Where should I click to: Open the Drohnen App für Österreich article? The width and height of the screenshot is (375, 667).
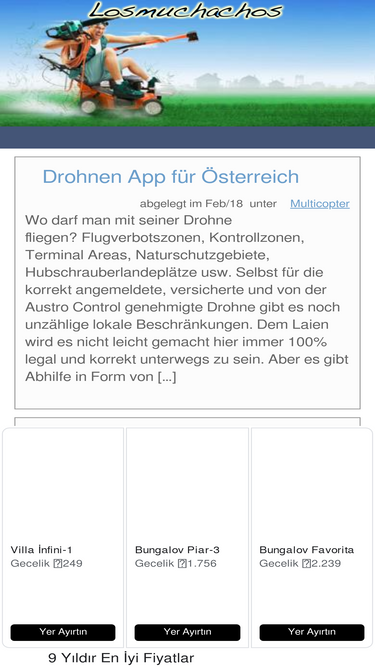(170, 177)
